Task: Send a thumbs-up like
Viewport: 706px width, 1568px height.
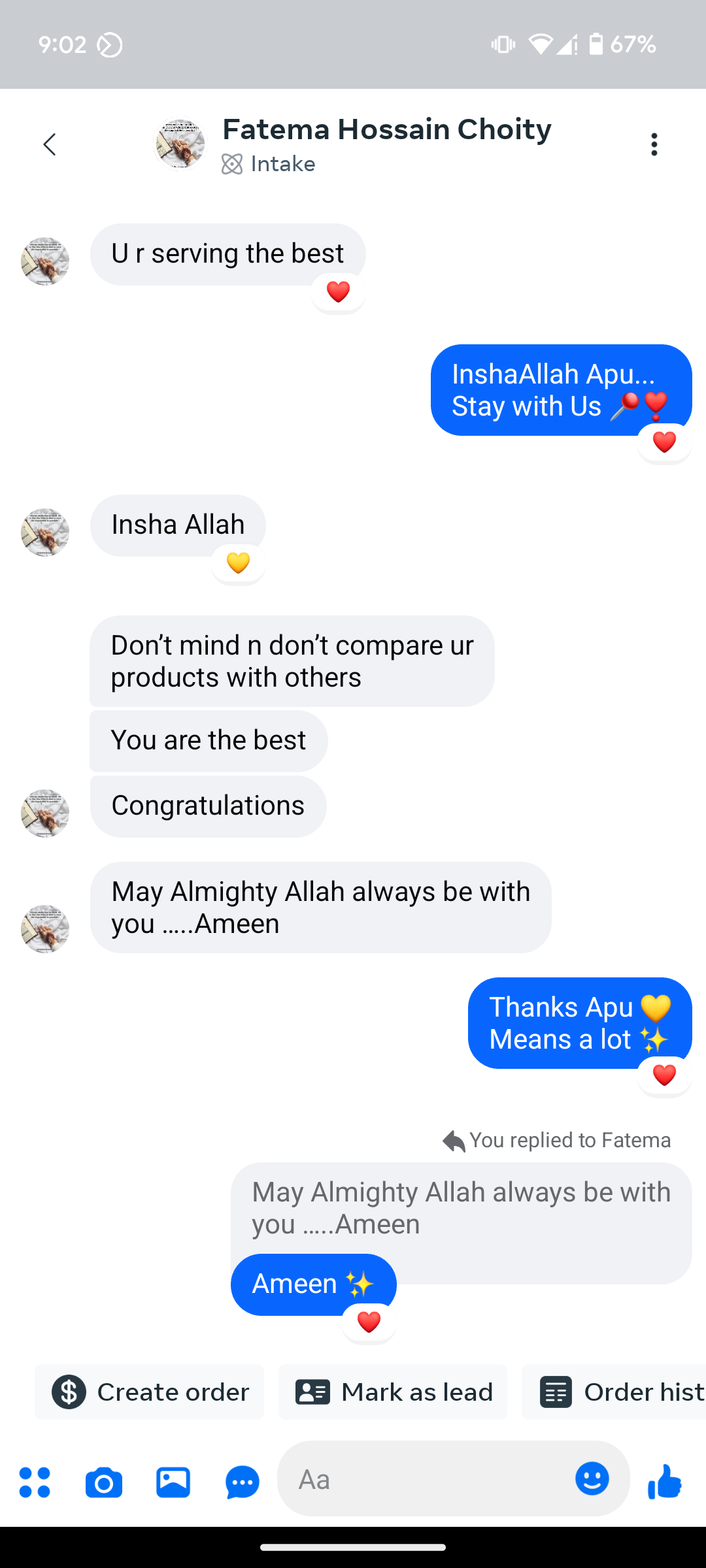Action: coord(665,1481)
